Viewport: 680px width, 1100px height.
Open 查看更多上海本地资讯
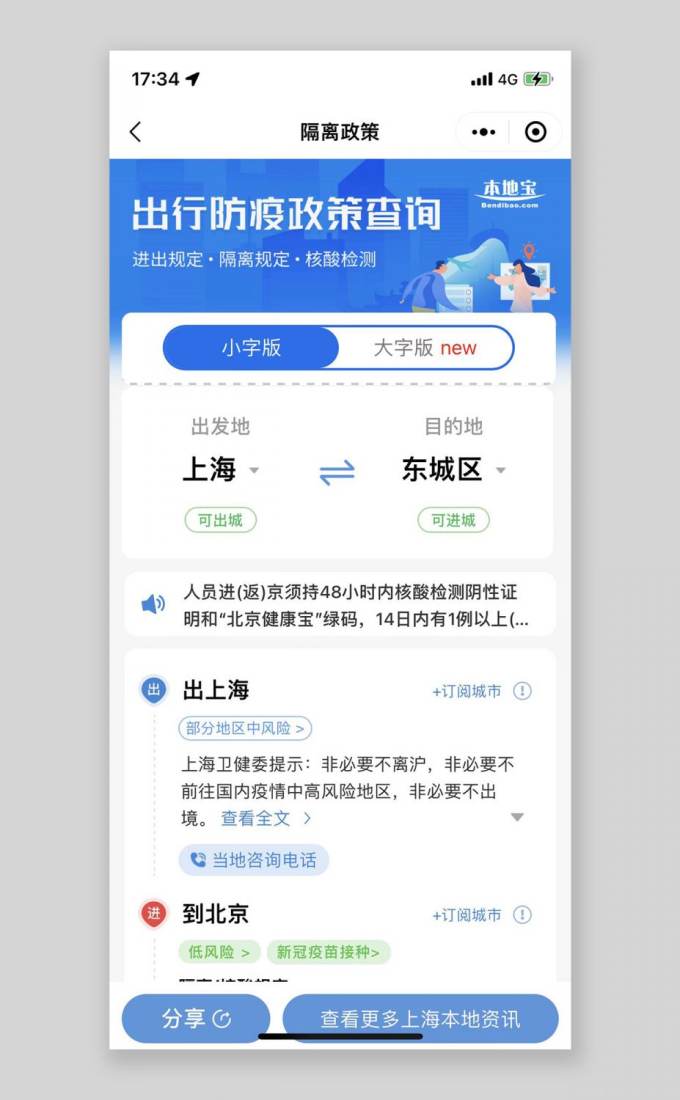point(420,1019)
